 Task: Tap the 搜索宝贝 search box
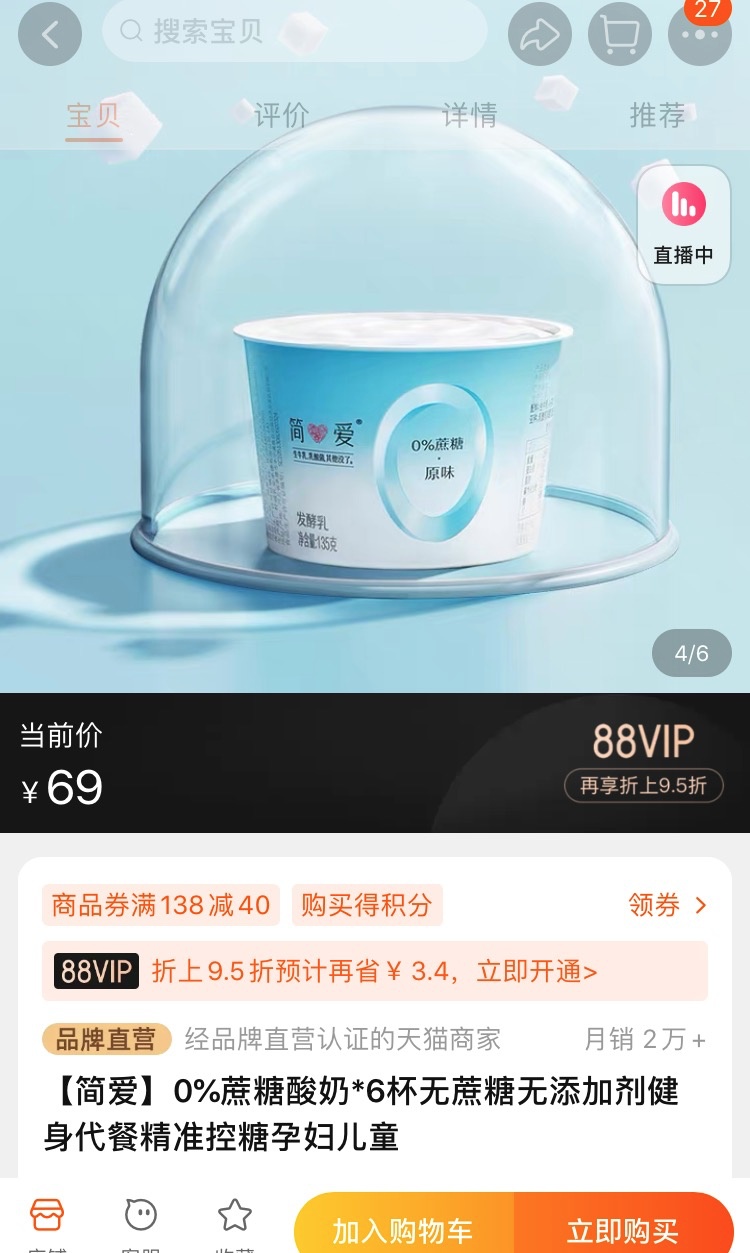[x=295, y=31]
